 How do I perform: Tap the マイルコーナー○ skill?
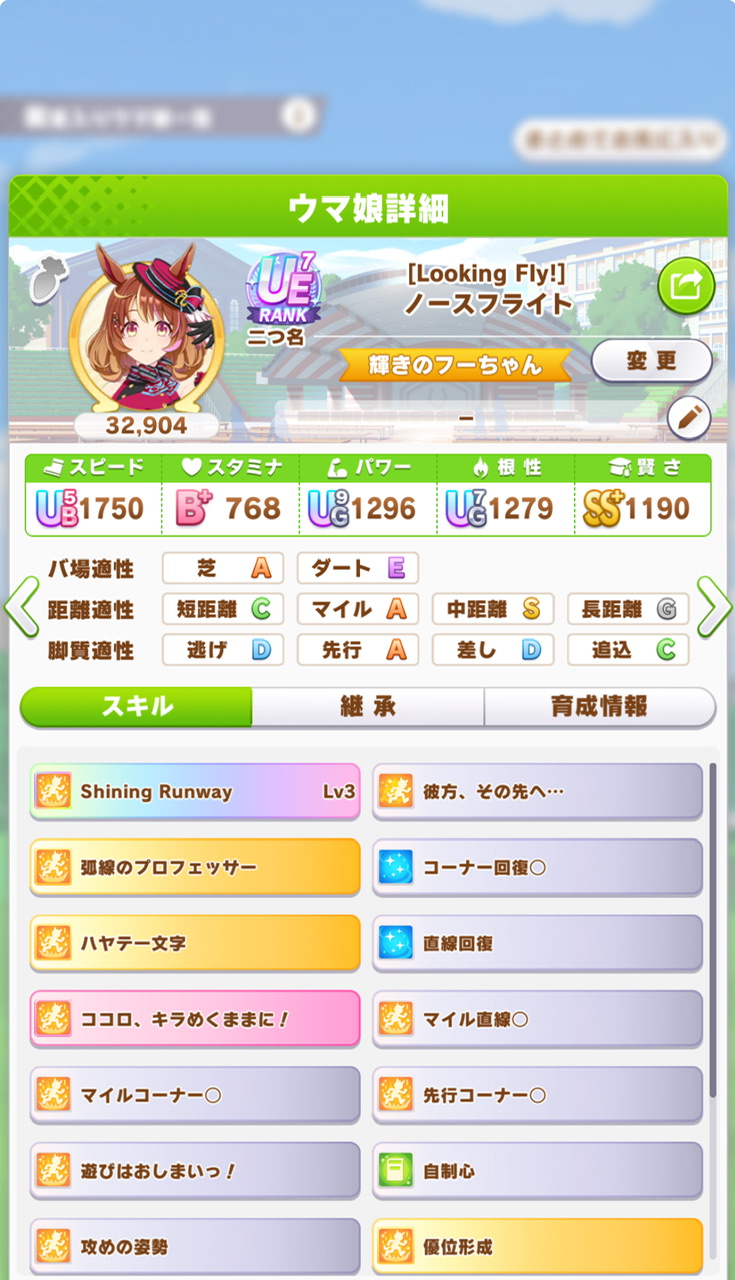[195, 1095]
